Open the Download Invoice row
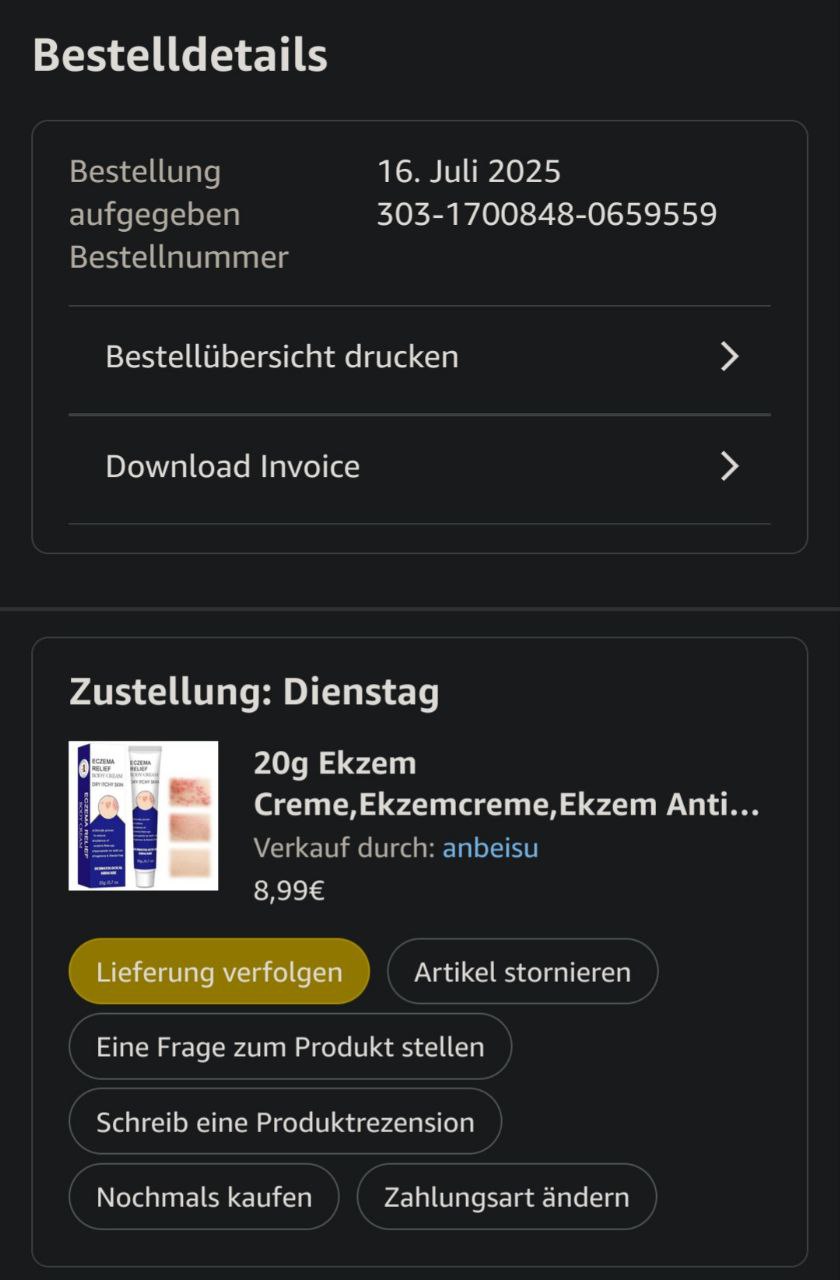 (419, 467)
